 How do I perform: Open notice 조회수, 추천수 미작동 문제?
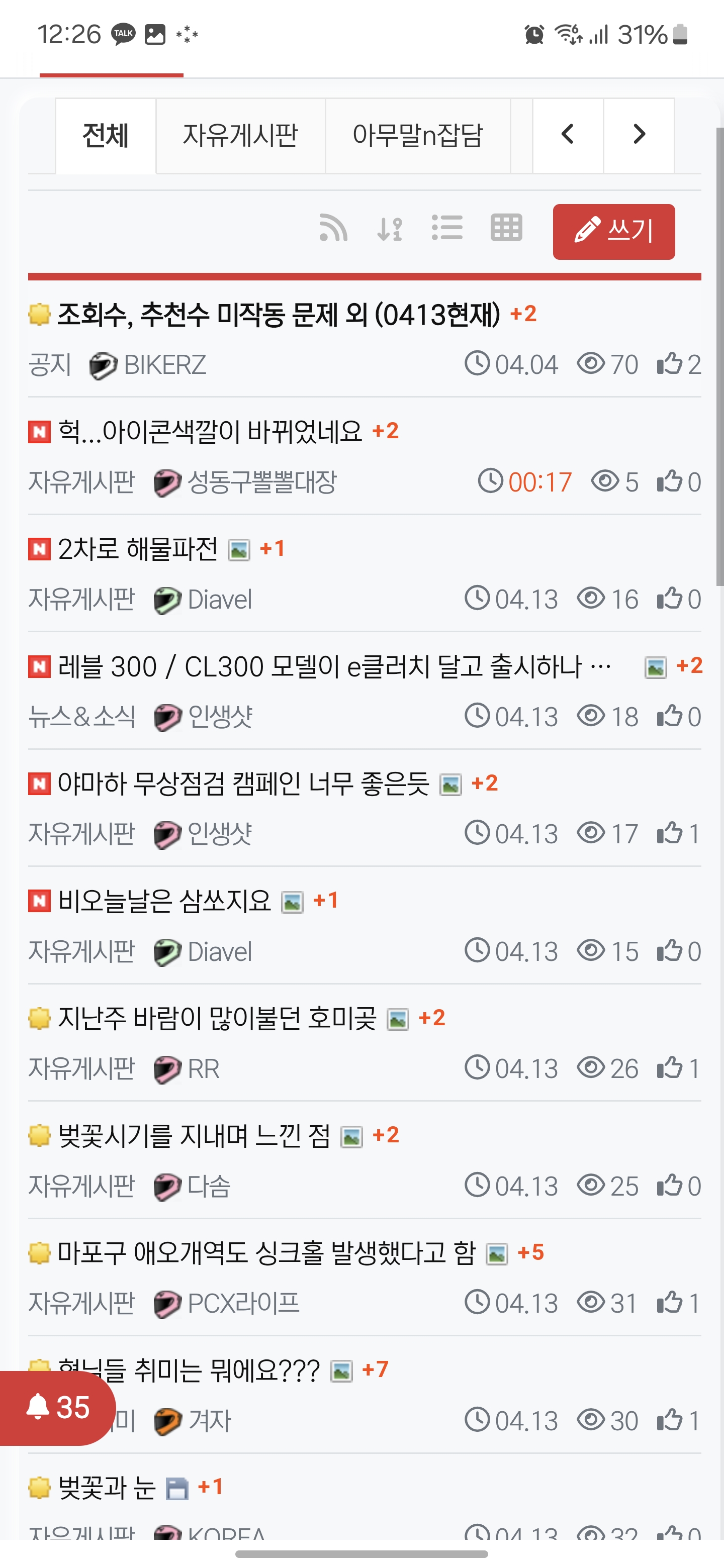point(278,315)
